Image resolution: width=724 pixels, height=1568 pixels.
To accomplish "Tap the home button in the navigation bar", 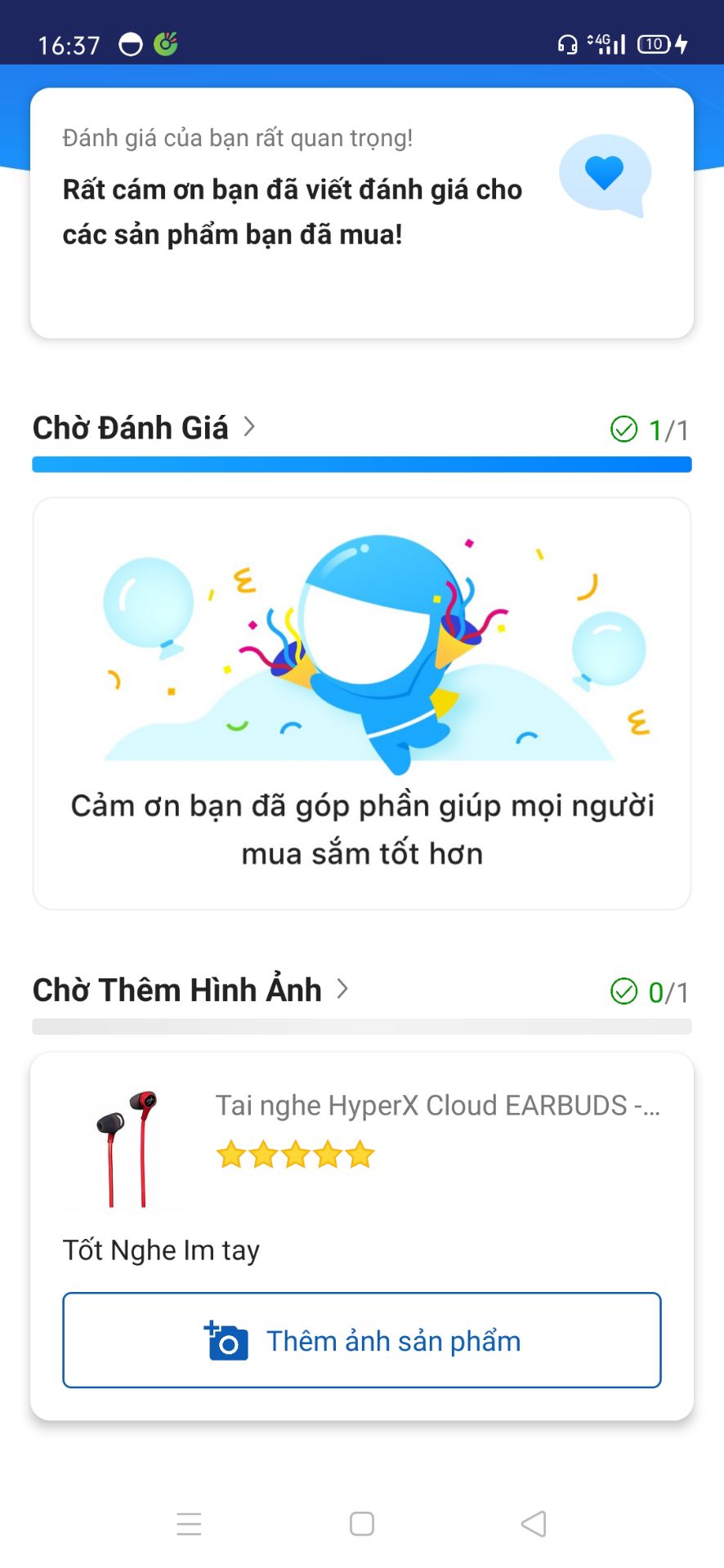I will [x=362, y=1523].
